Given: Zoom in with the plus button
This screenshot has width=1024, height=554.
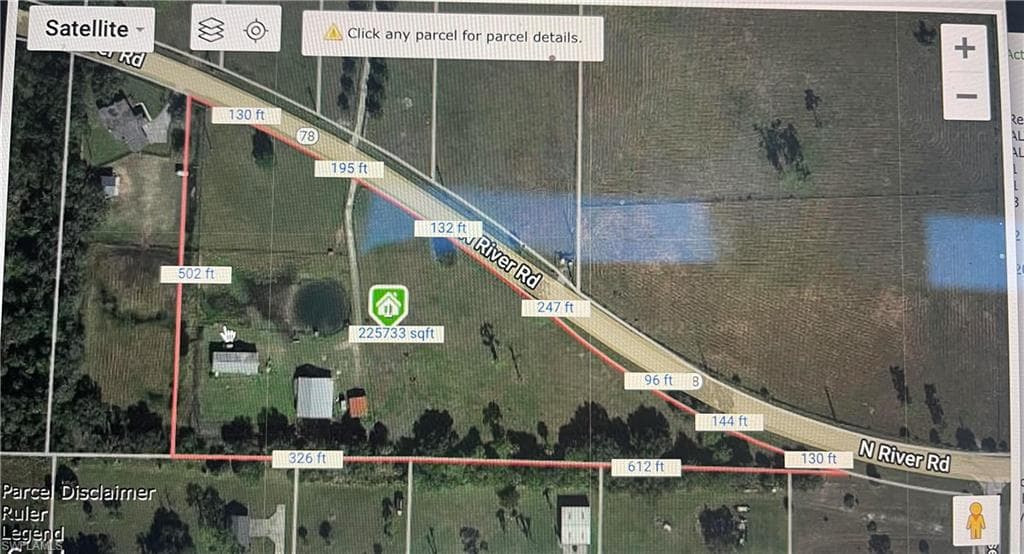Looking at the screenshot, I should pos(965,48).
